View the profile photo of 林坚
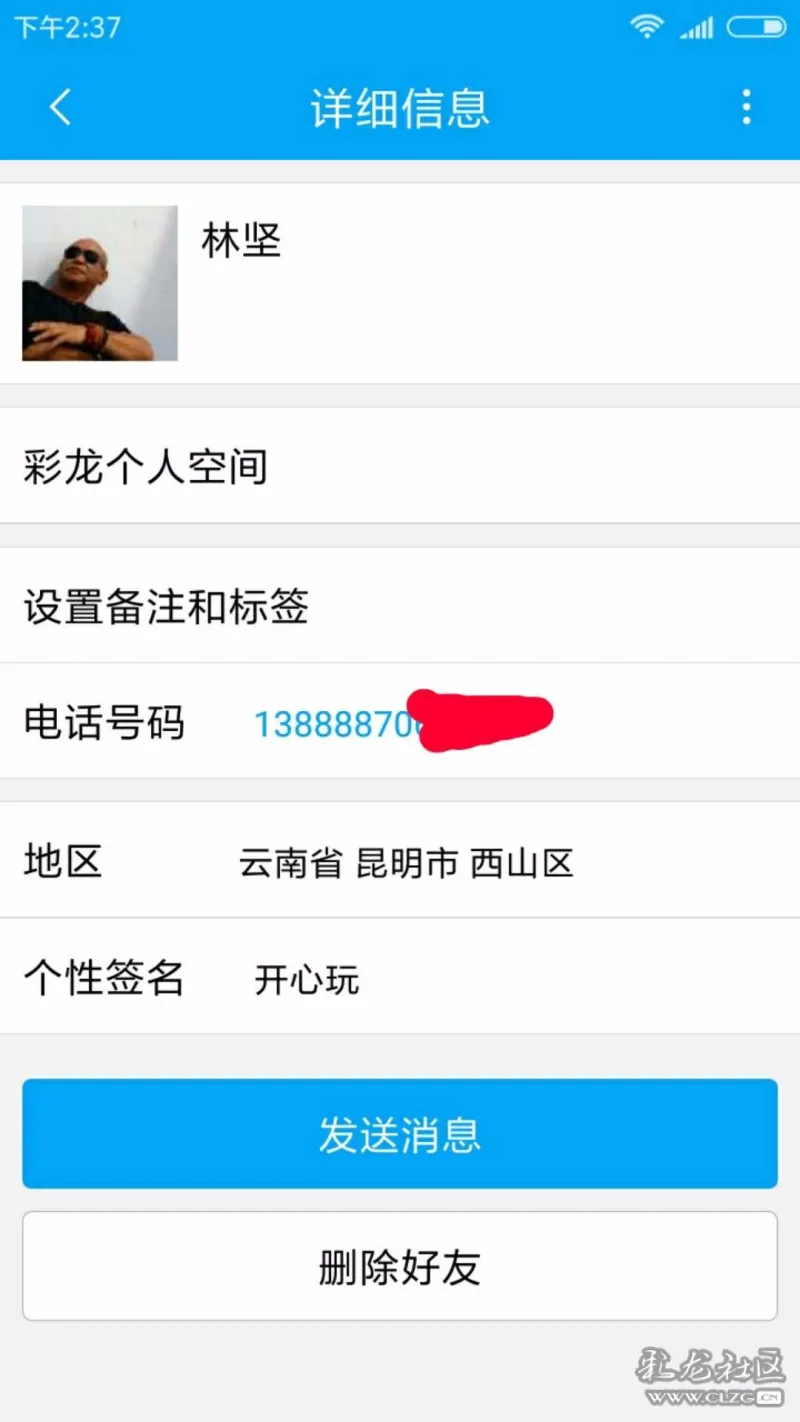 (x=100, y=283)
